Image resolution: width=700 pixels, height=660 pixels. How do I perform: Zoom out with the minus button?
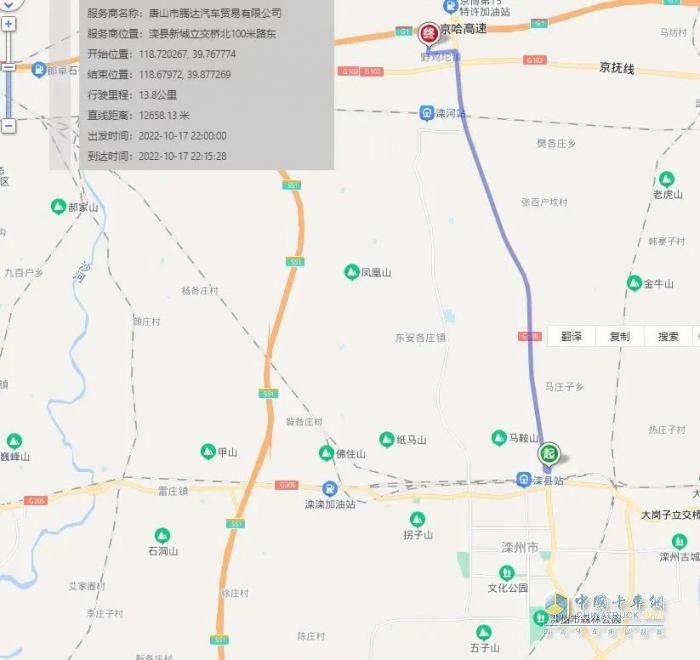8,126
